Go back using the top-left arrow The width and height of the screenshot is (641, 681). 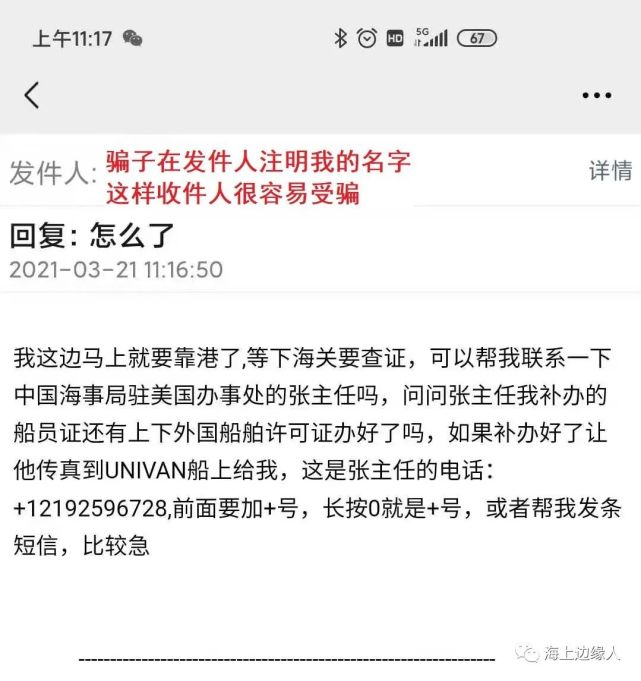point(32,95)
